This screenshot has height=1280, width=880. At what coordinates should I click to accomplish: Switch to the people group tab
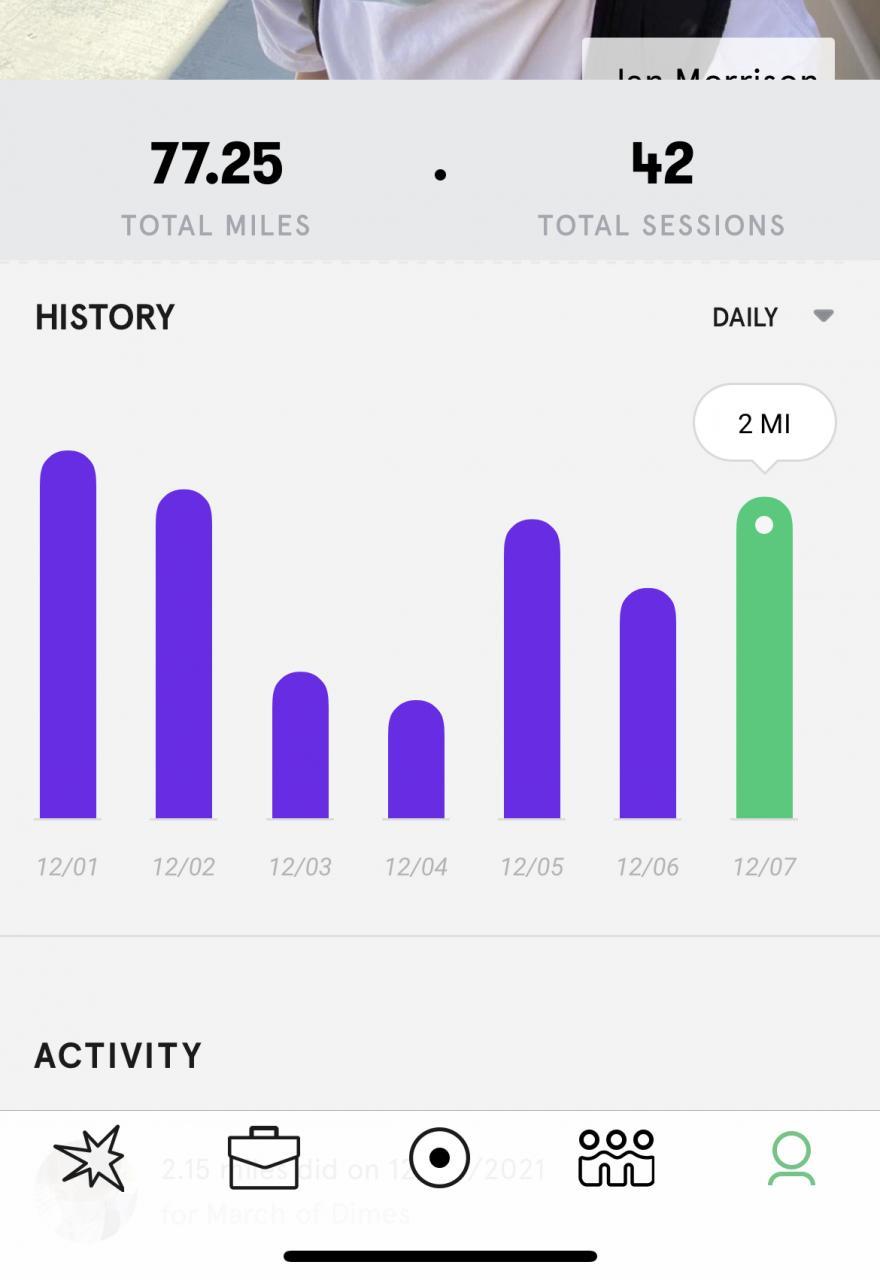(x=616, y=1158)
